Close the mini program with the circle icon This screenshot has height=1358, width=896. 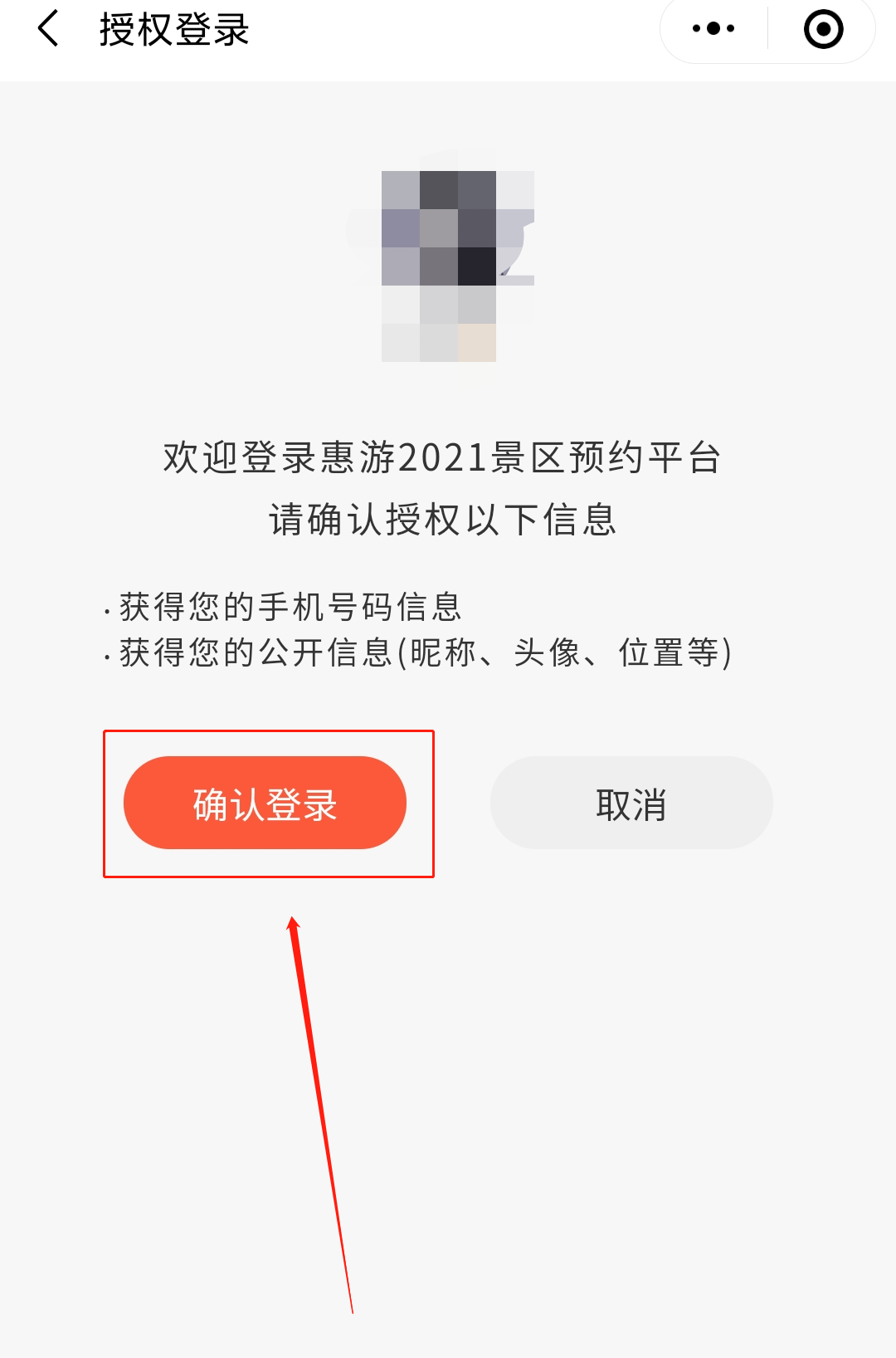[x=823, y=29]
